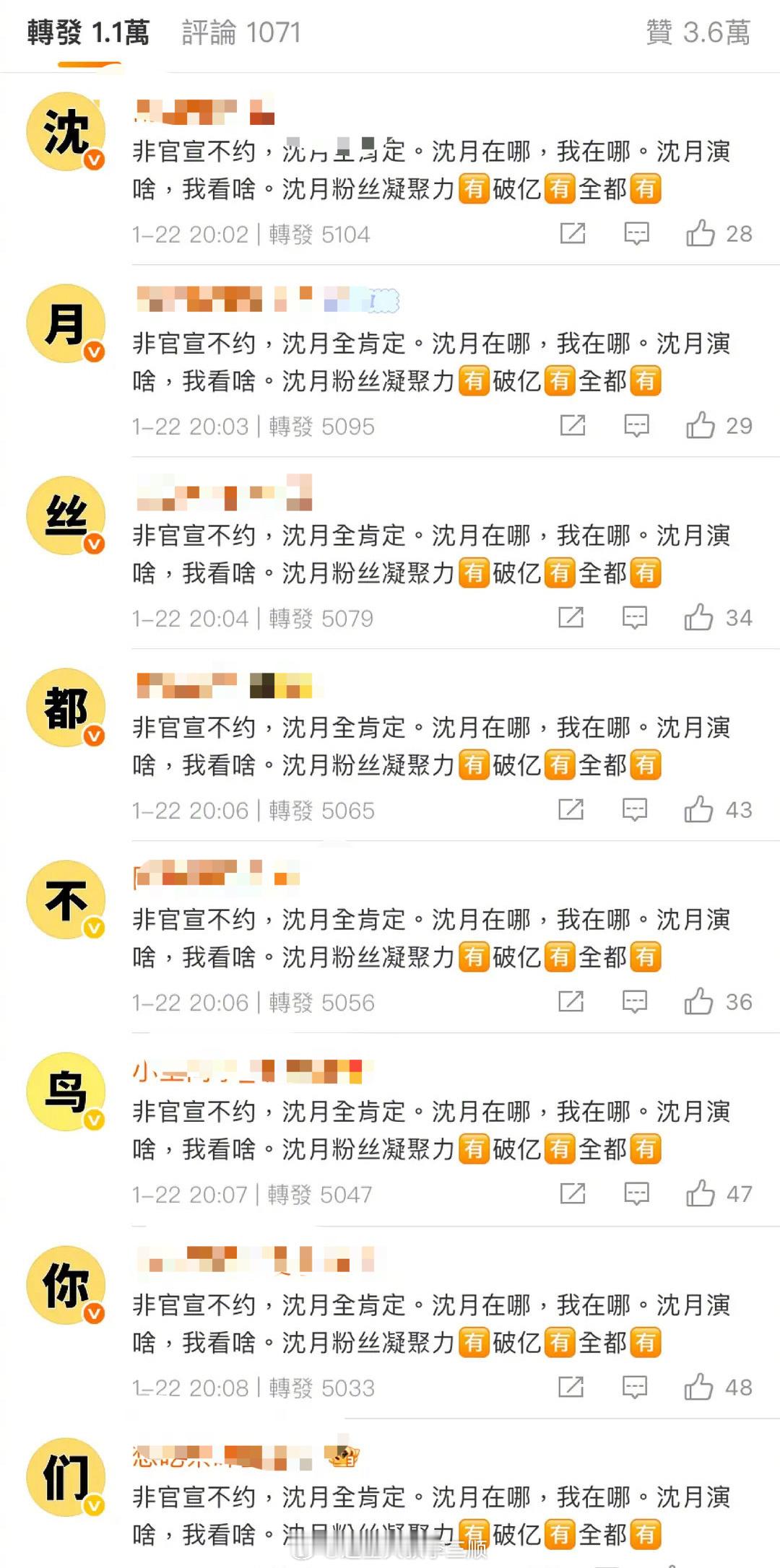The width and height of the screenshot is (780, 1568).
Task: Like the repost showing 48 likes
Action: [x=699, y=1388]
